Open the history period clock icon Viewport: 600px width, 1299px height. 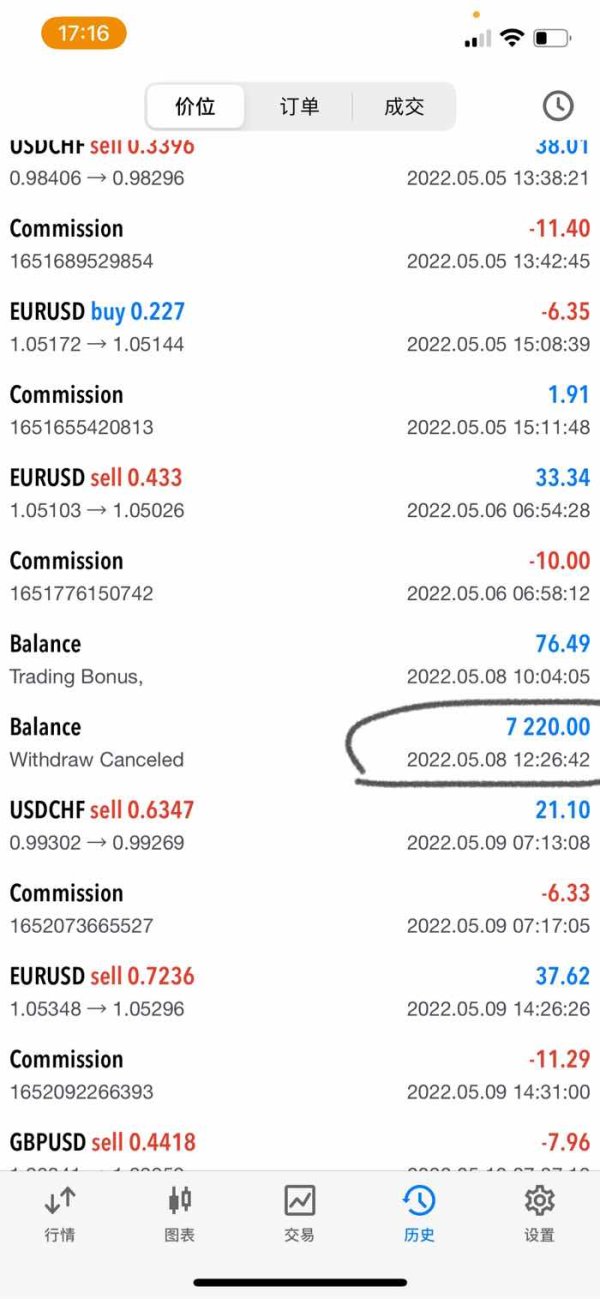[x=557, y=106]
